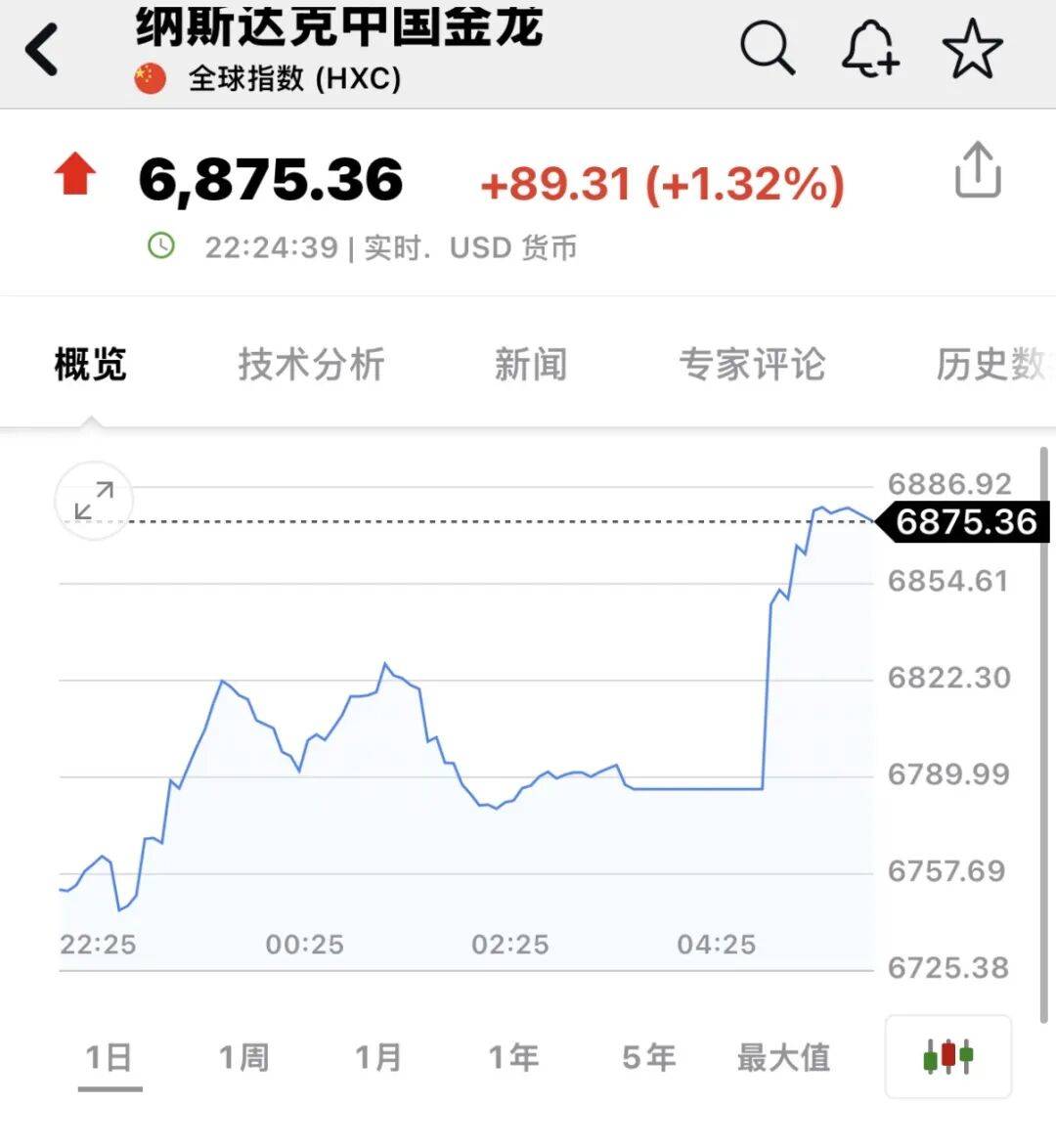1056x1148 pixels.
Task: Switch to the 技术分析 tab
Action: (x=311, y=365)
